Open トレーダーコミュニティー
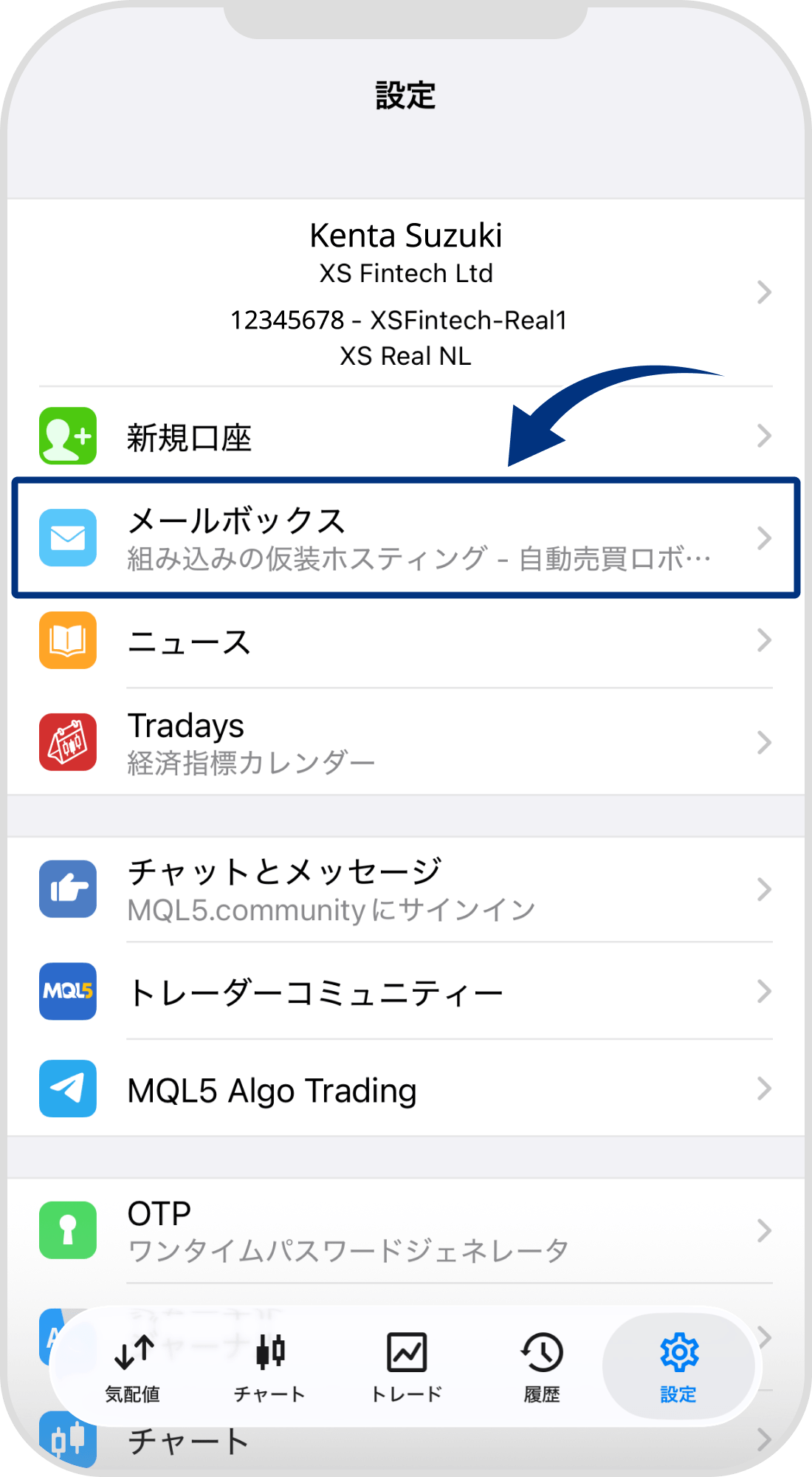 (x=405, y=992)
